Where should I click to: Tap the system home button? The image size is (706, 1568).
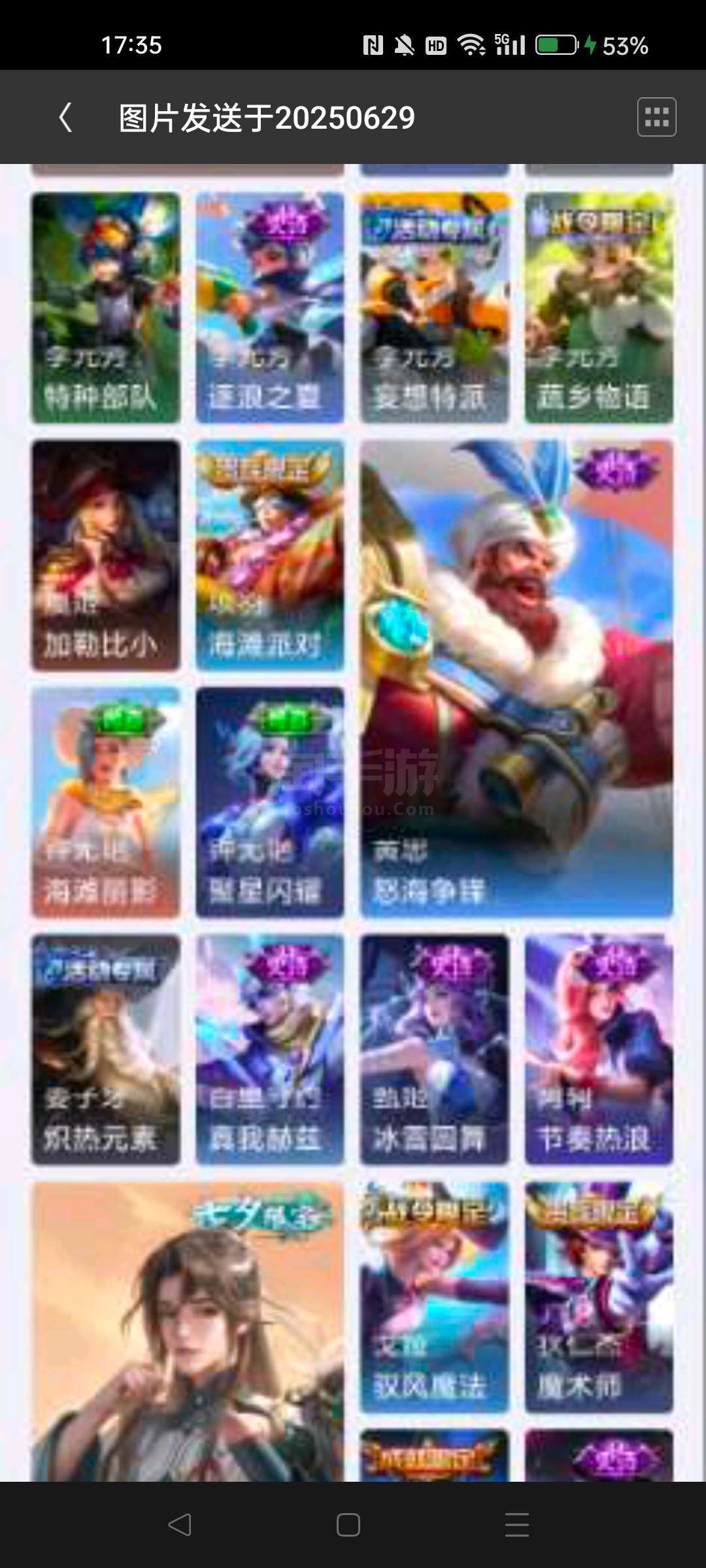tap(348, 1525)
